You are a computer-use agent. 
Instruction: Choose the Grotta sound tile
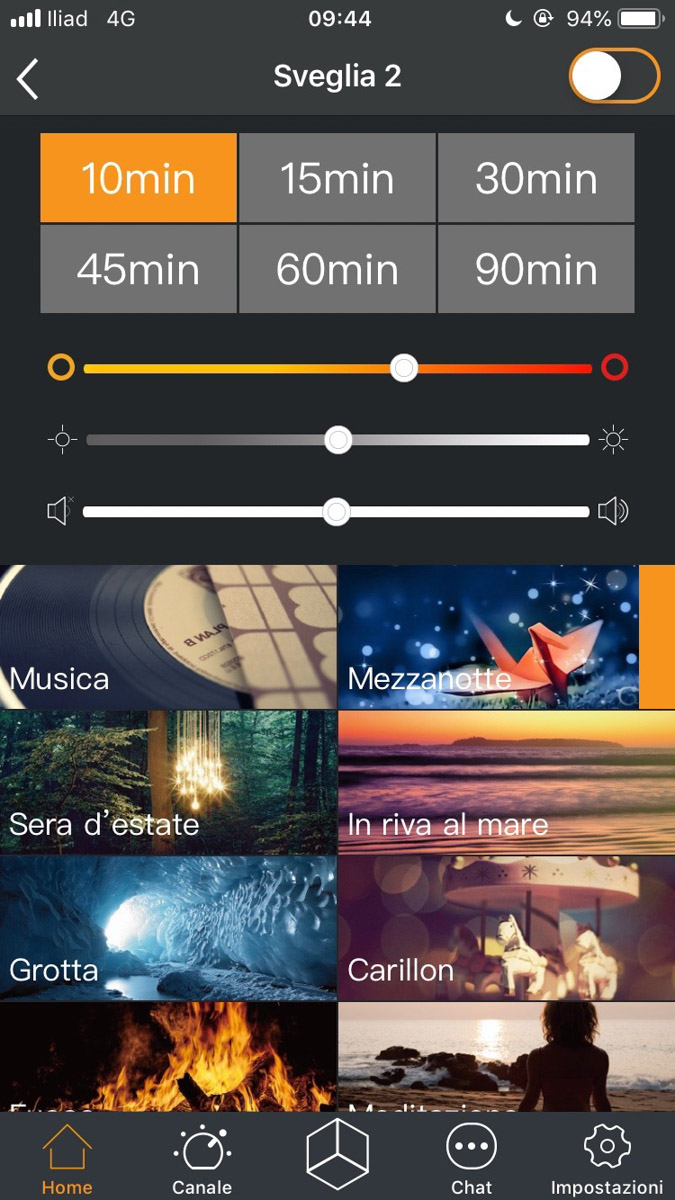[168, 928]
